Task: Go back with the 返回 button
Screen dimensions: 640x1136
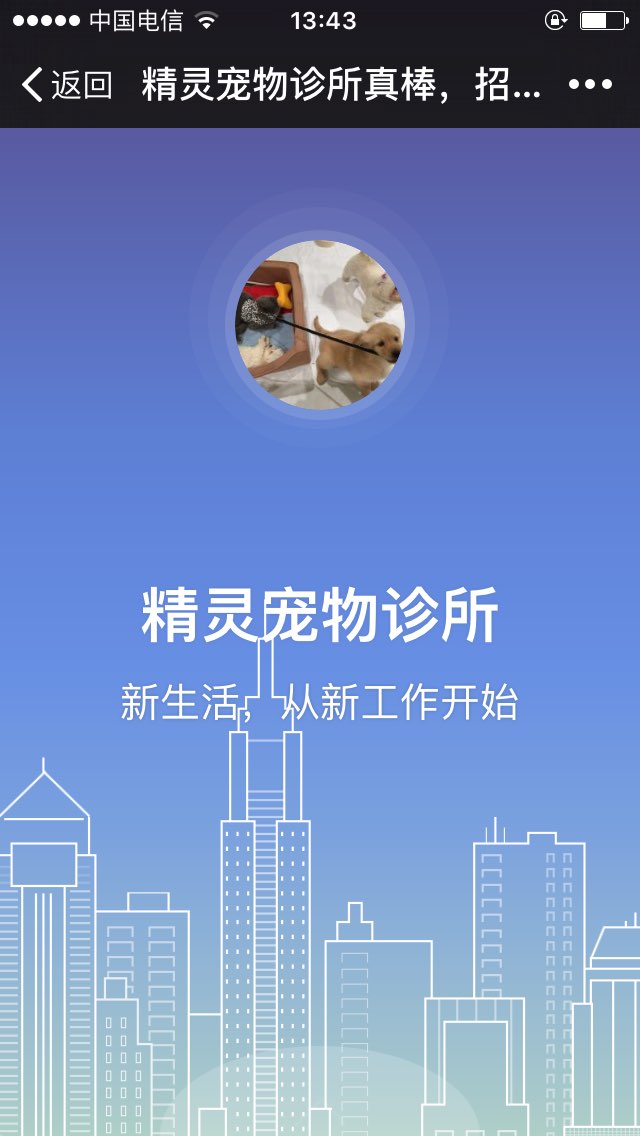Action: point(67,85)
